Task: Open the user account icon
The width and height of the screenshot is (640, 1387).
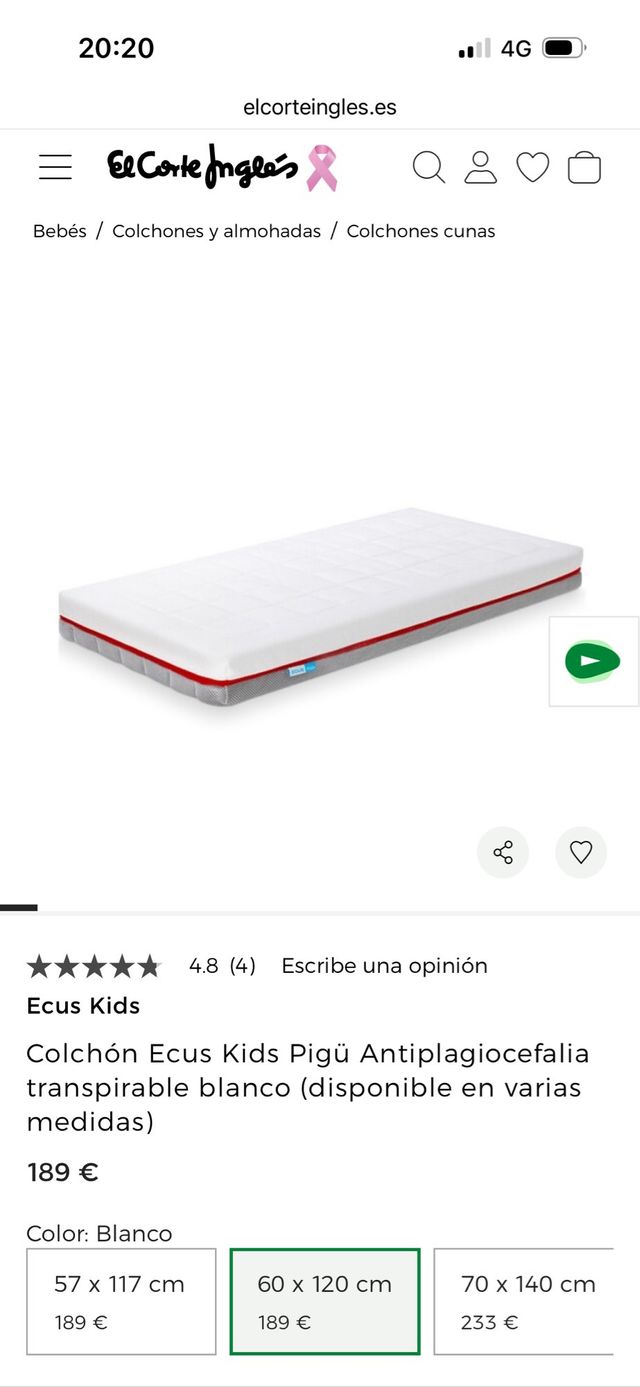Action: pos(480,167)
